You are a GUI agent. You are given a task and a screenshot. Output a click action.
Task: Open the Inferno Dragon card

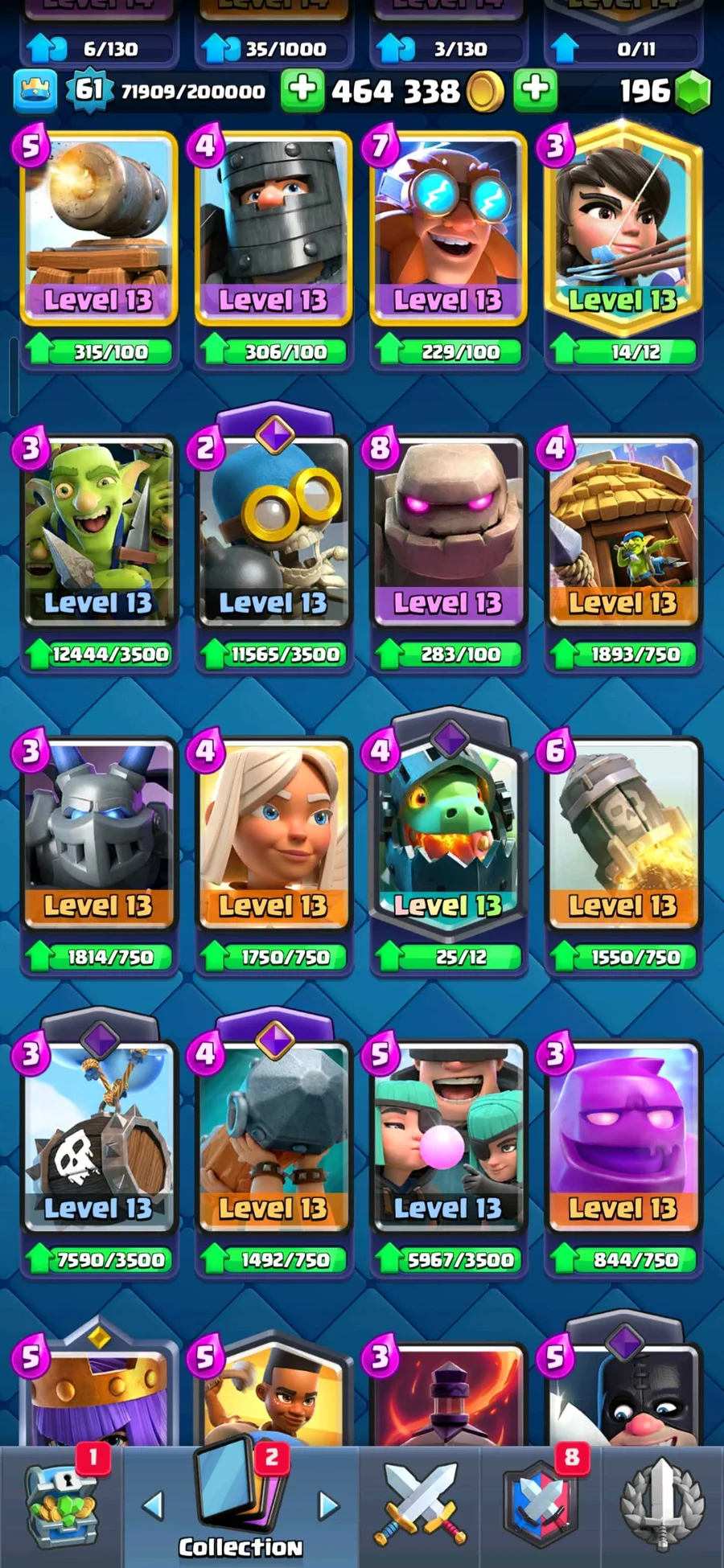tap(448, 834)
